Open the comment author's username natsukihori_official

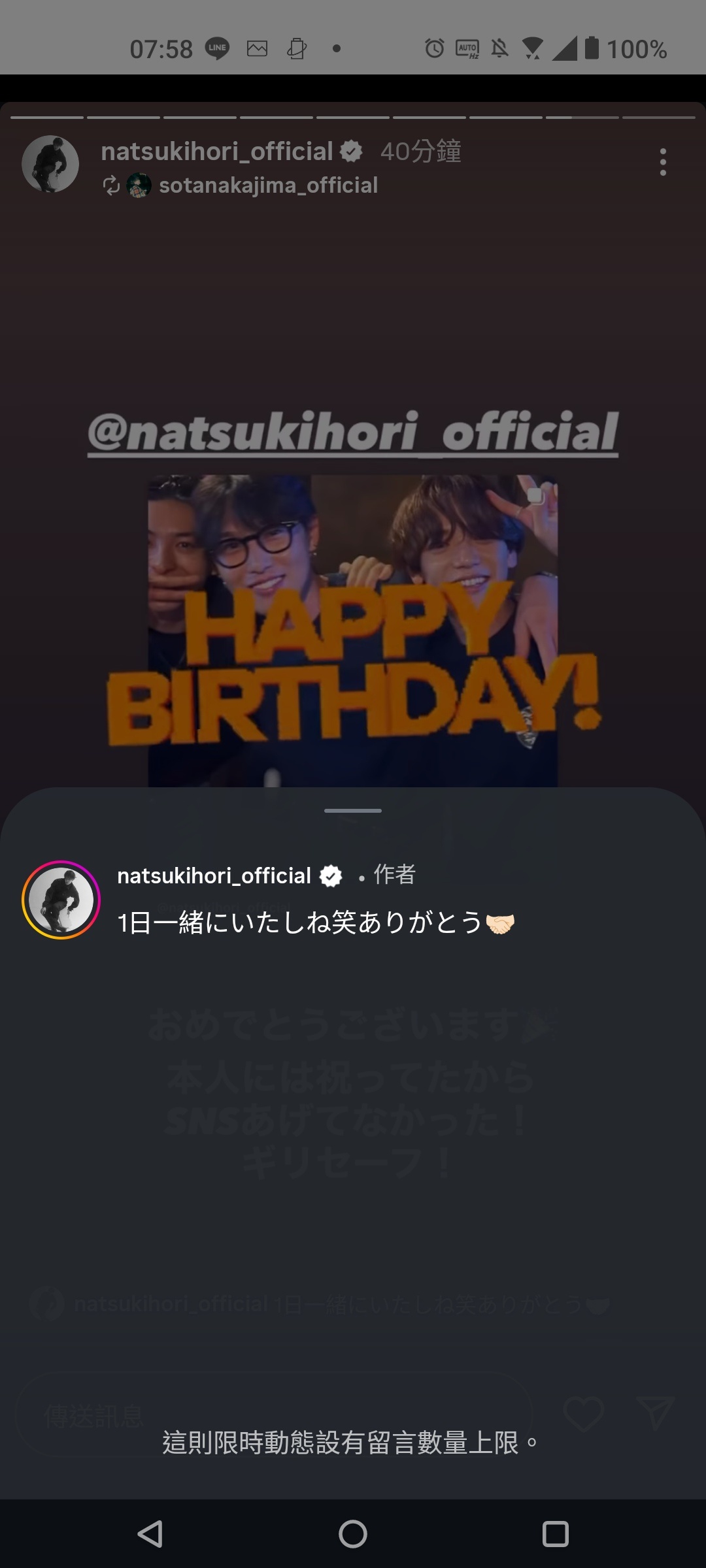pyautogui.click(x=214, y=875)
